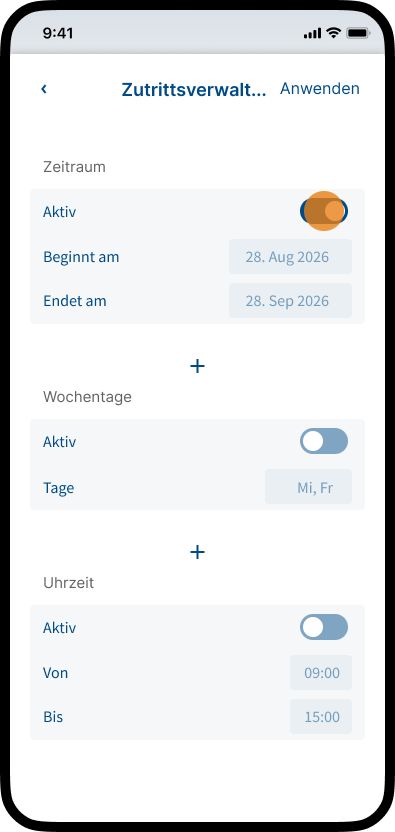395x832 pixels.
Task: Edit the Bis time 15:00
Action: (x=321, y=717)
